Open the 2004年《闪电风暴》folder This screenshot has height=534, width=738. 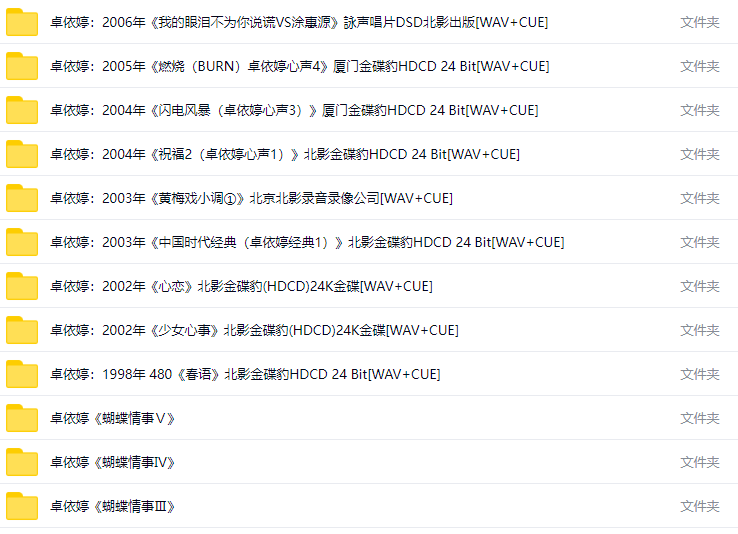(295, 110)
